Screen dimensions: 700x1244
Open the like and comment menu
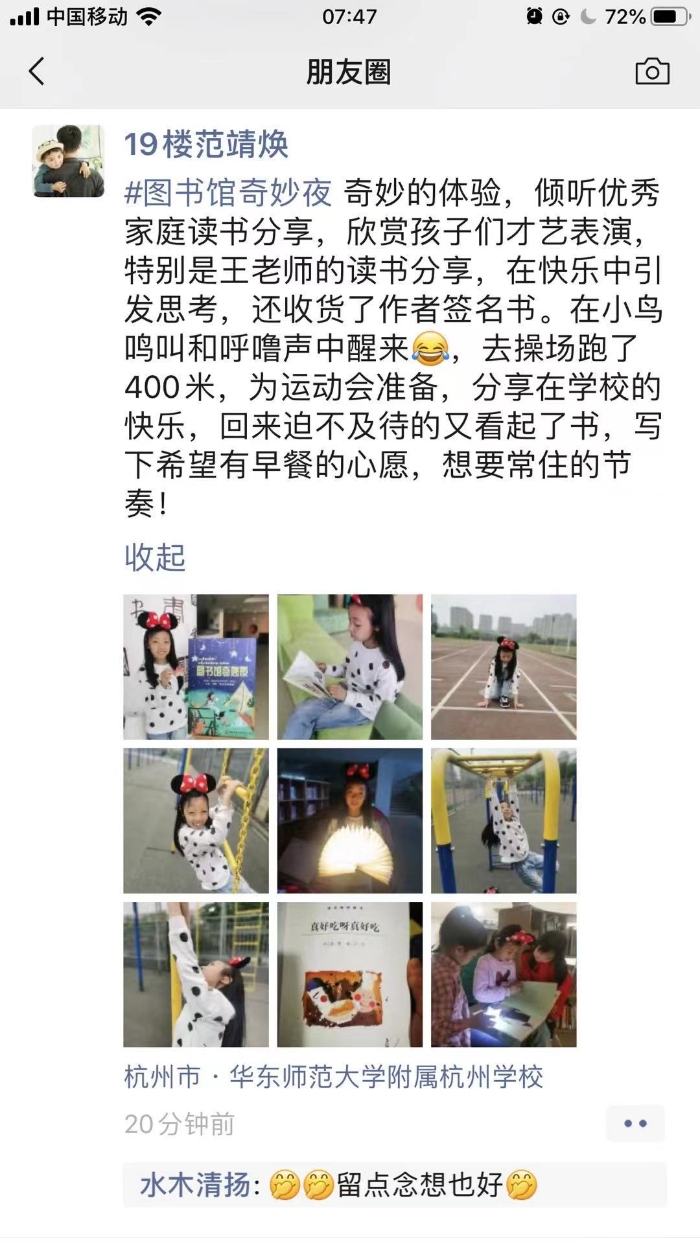pos(635,1123)
